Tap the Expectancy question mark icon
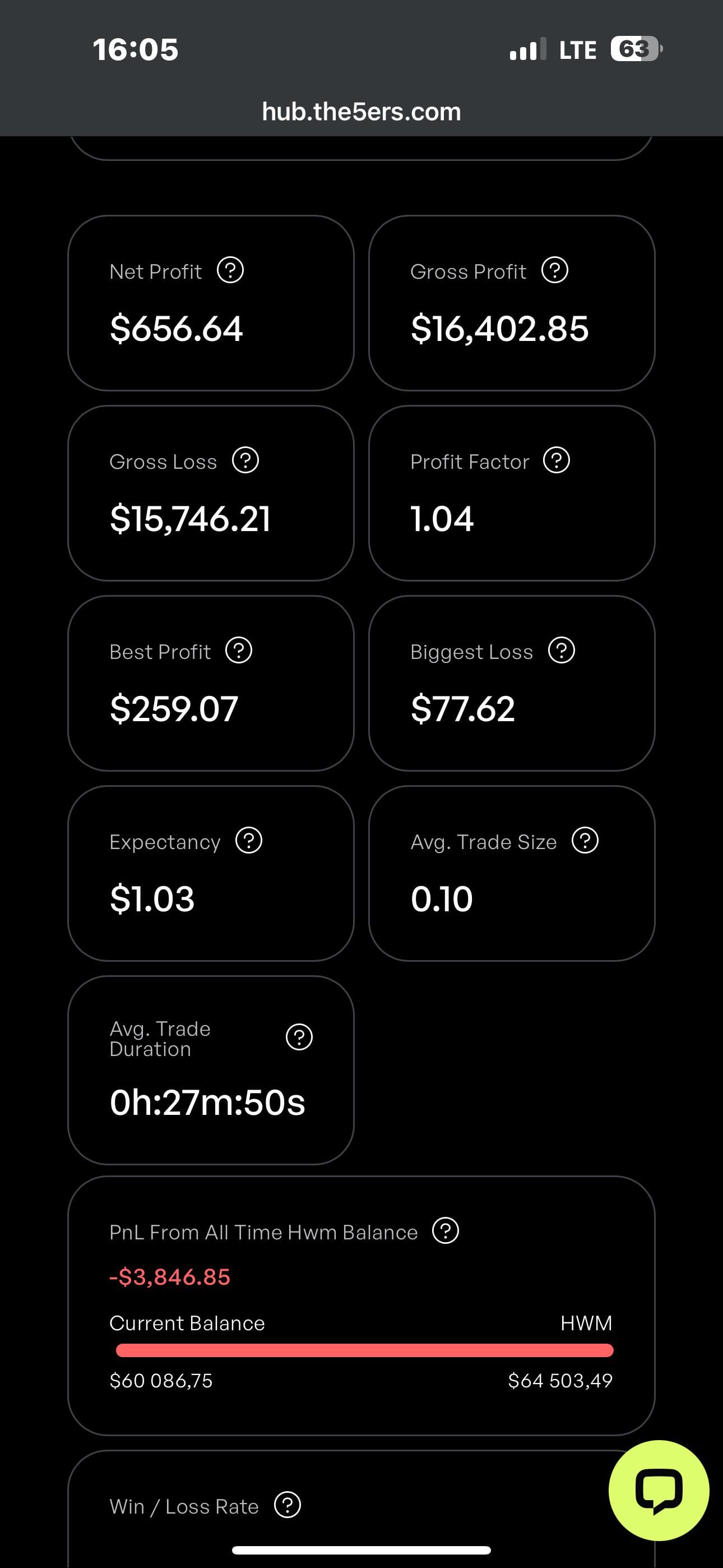 [248, 841]
